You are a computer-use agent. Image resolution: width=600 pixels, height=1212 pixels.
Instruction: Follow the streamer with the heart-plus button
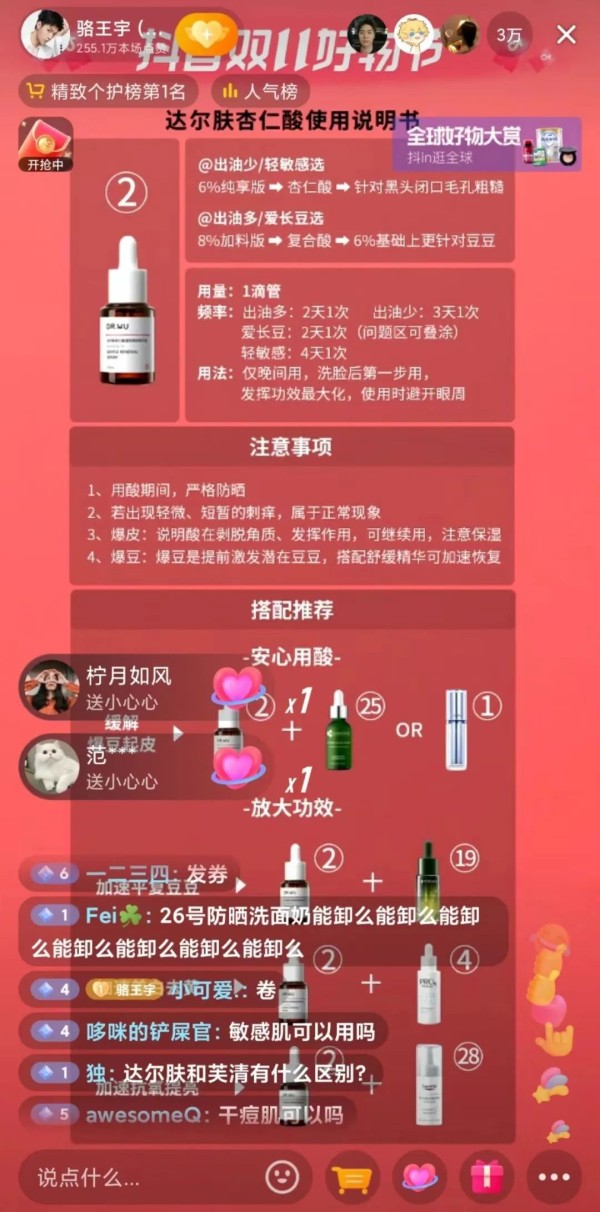[206, 35]
